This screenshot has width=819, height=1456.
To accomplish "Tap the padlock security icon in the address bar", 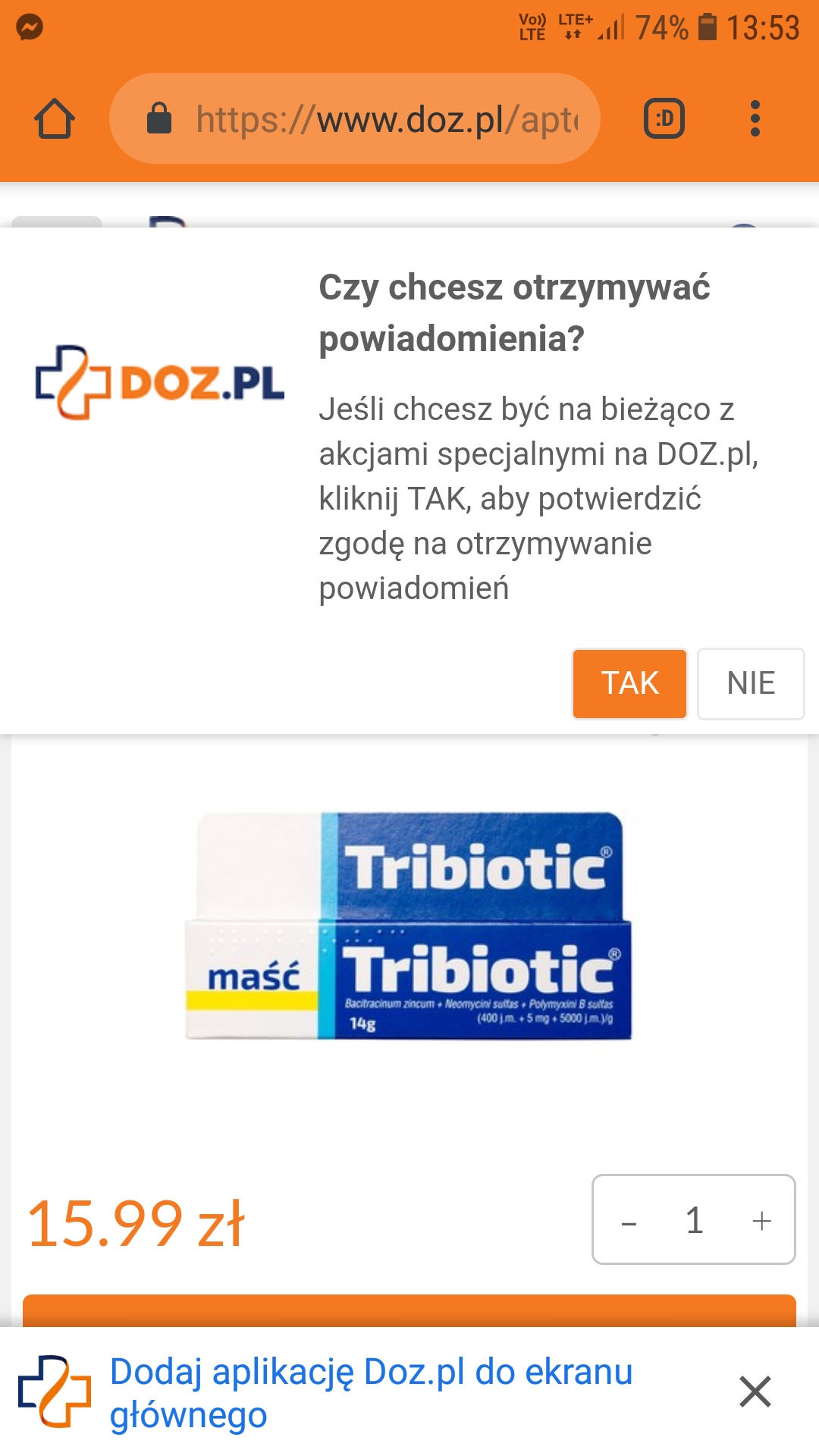I will [x=158, y=118].
